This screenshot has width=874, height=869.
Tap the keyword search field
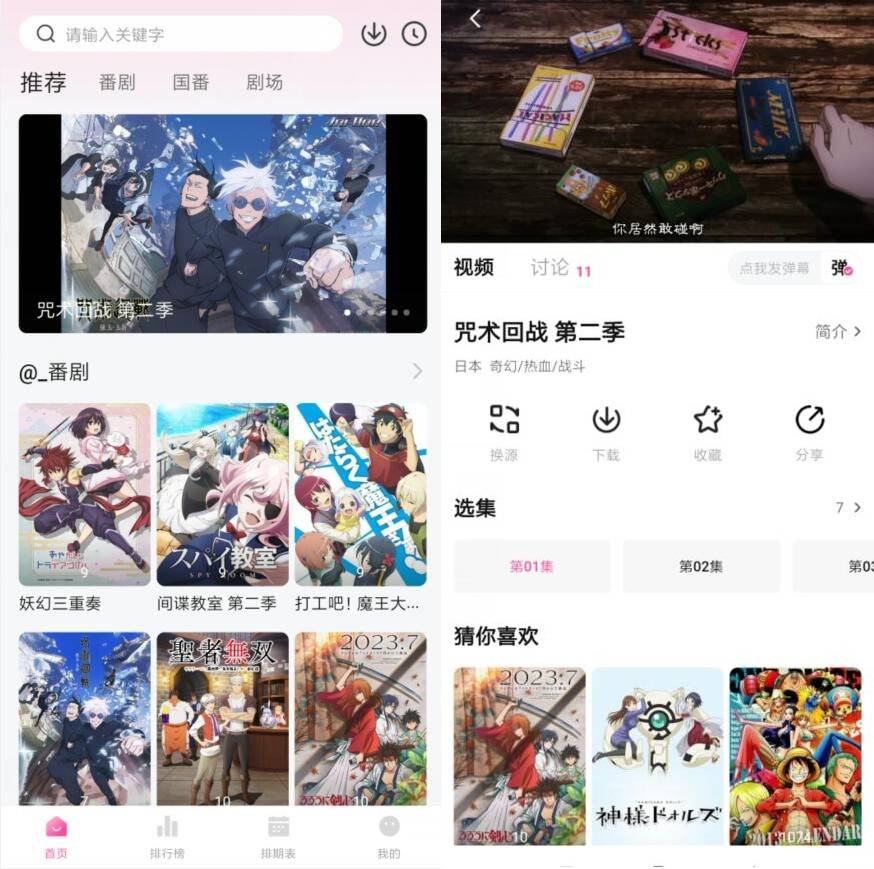coord(190,34)
